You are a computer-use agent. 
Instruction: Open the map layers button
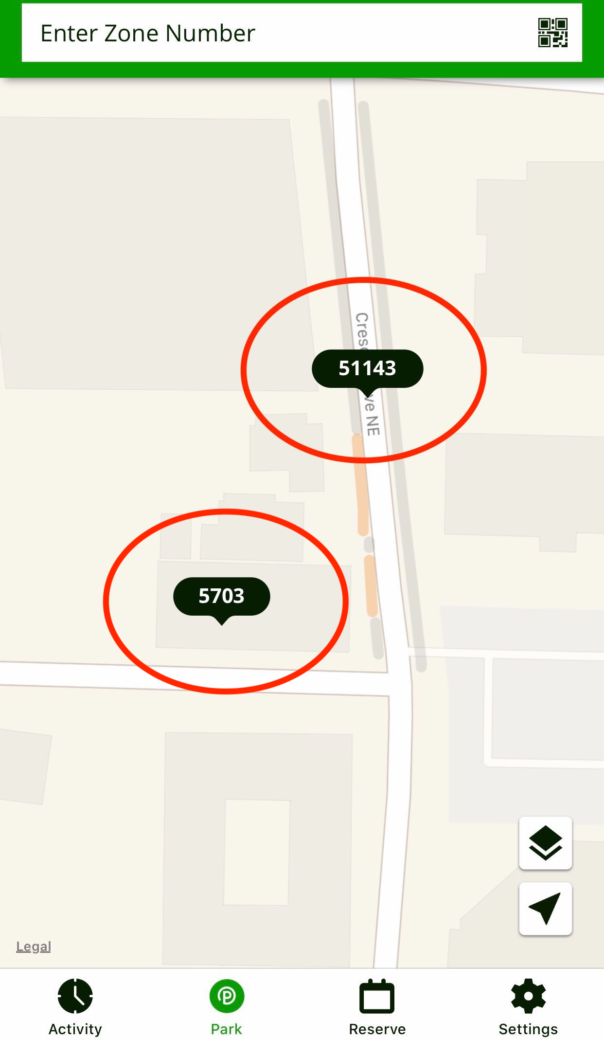(545, 843)
